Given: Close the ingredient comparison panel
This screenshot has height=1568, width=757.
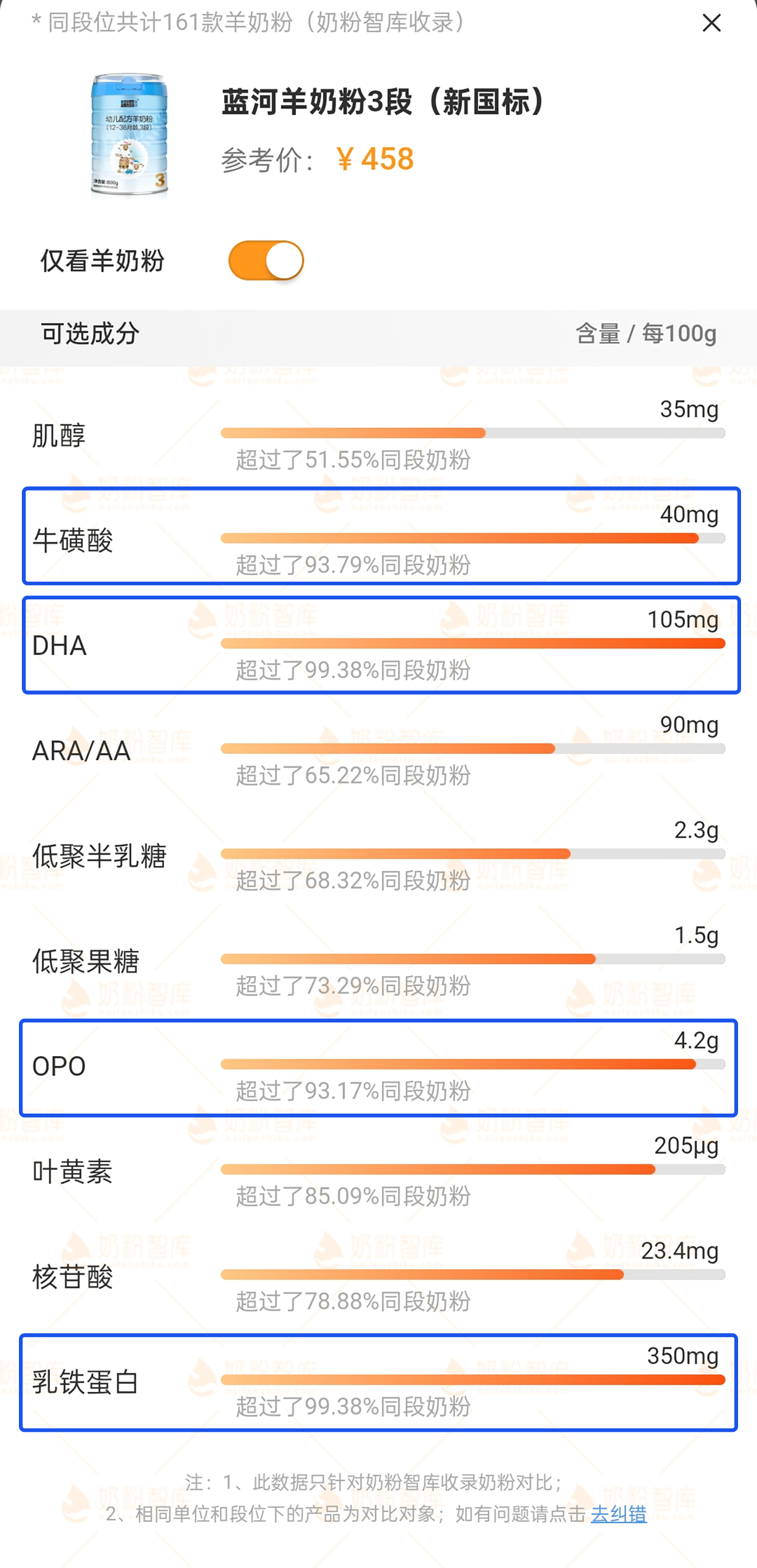Looking at the screenshot, I should pyautogui.click(x=711, y=23).
